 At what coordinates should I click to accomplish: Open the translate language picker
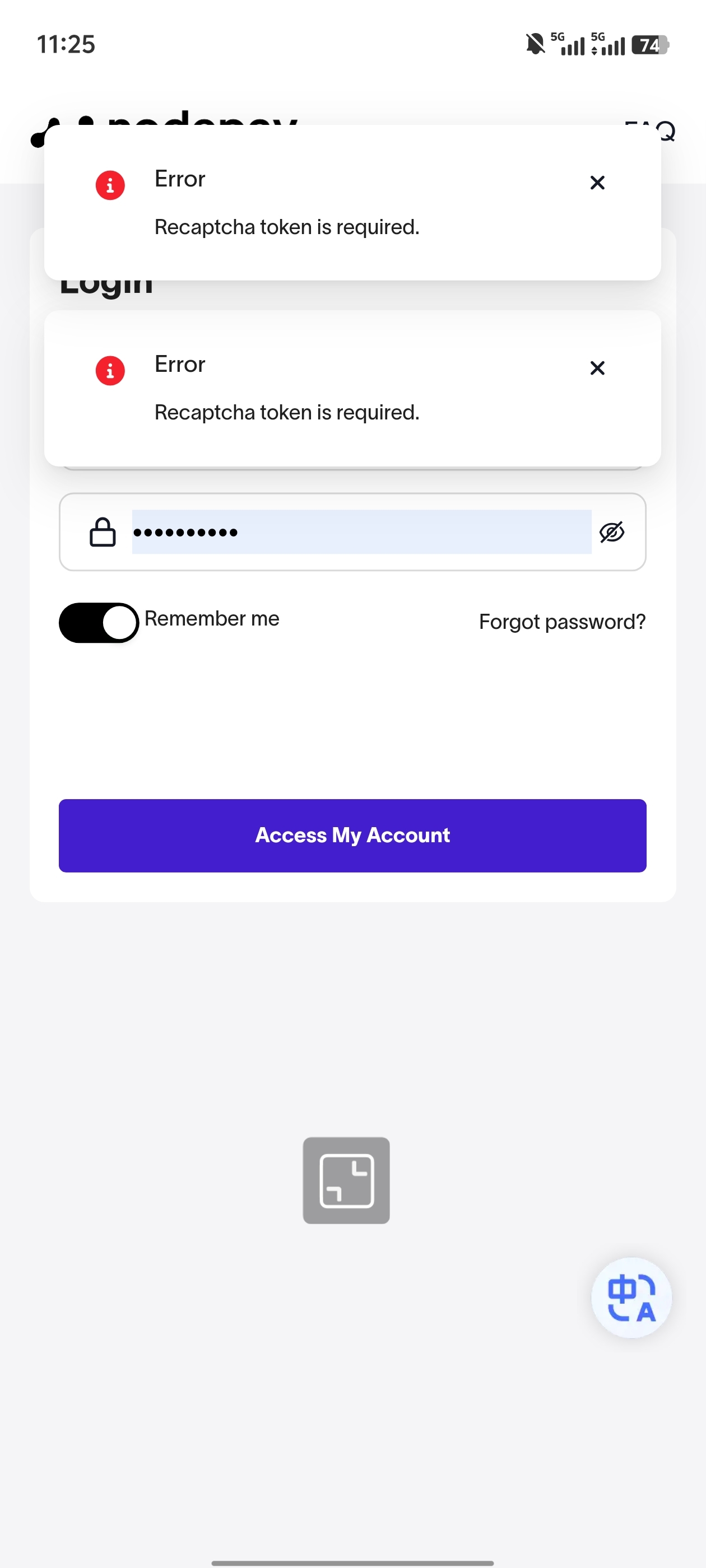[630, 1297]
